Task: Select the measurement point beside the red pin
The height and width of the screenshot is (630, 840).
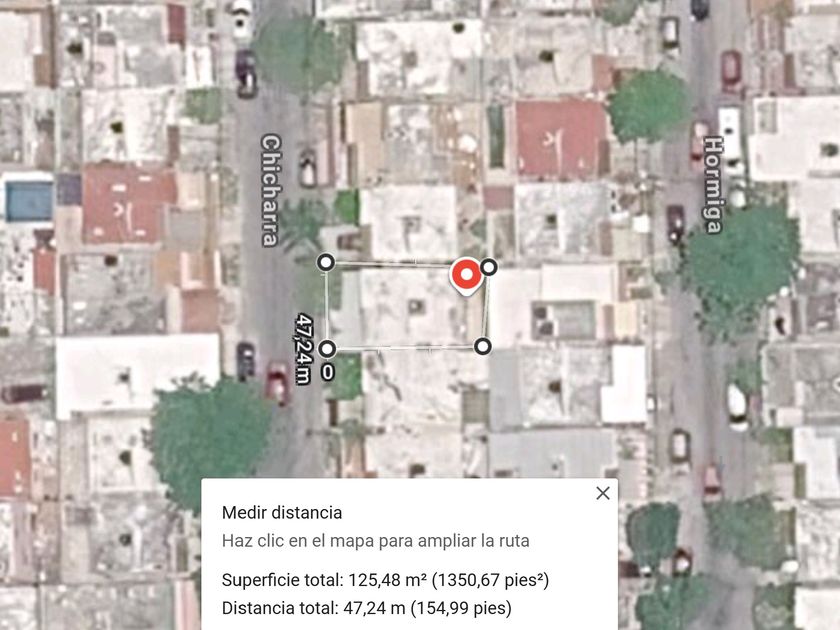Action: [489, 267]
